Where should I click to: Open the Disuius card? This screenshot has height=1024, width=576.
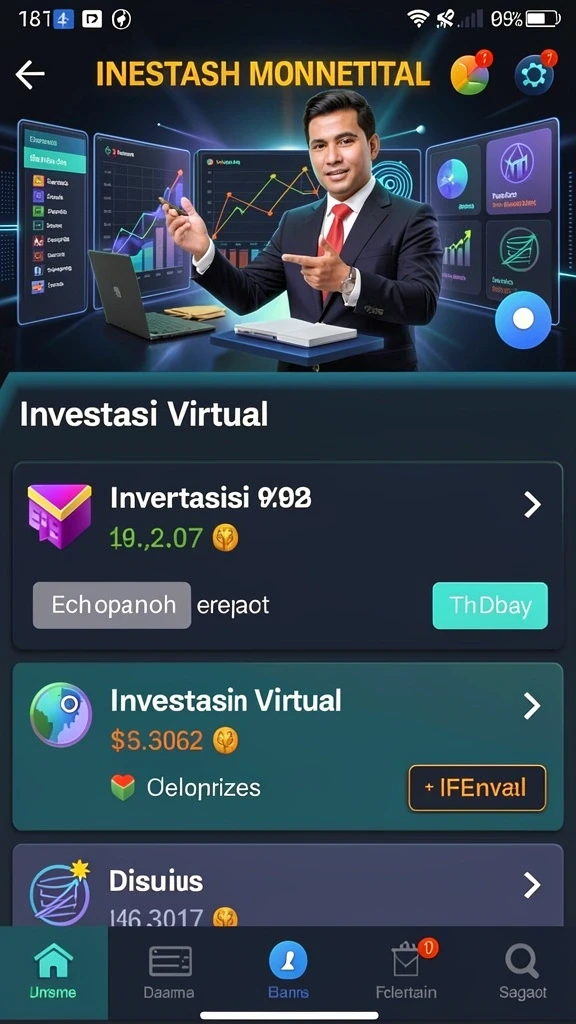point(288,885)
